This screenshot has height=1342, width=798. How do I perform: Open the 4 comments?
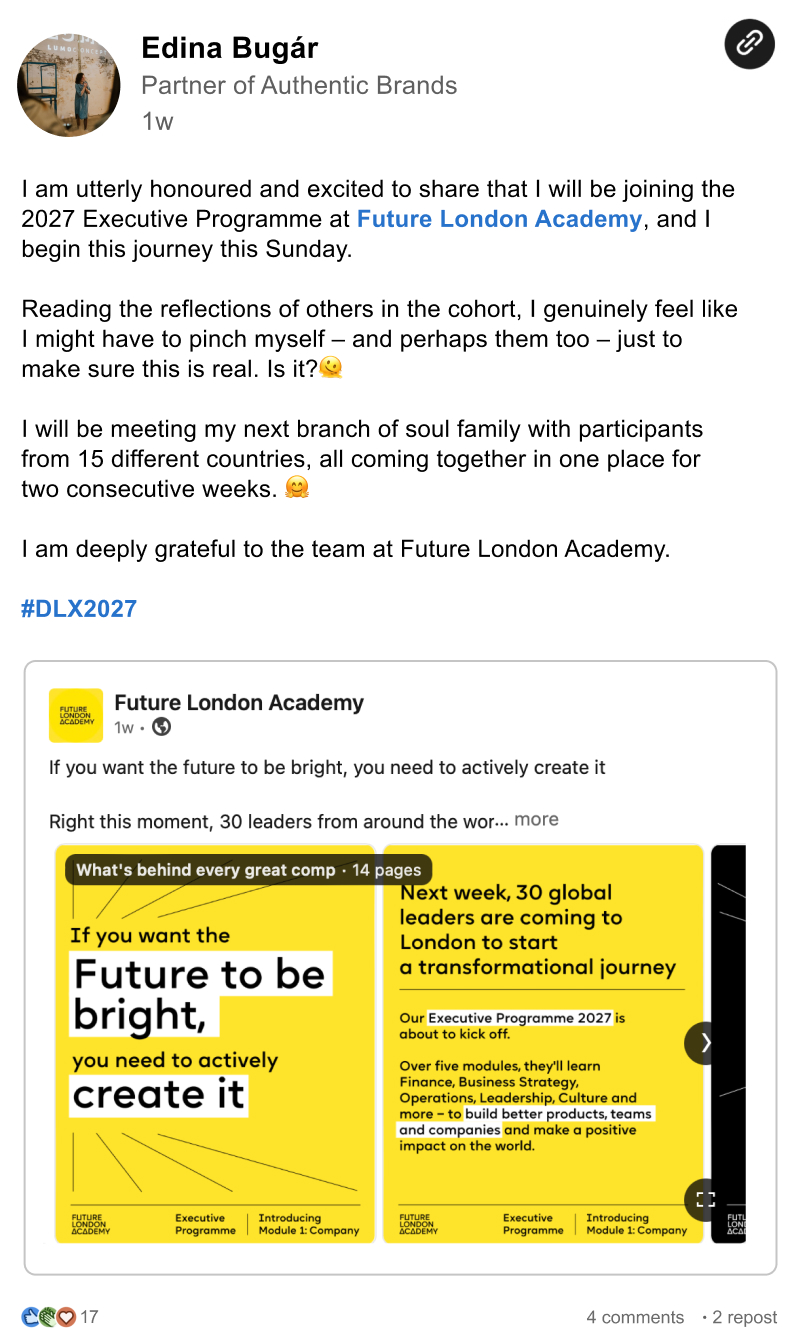[x=635, y=1317]
